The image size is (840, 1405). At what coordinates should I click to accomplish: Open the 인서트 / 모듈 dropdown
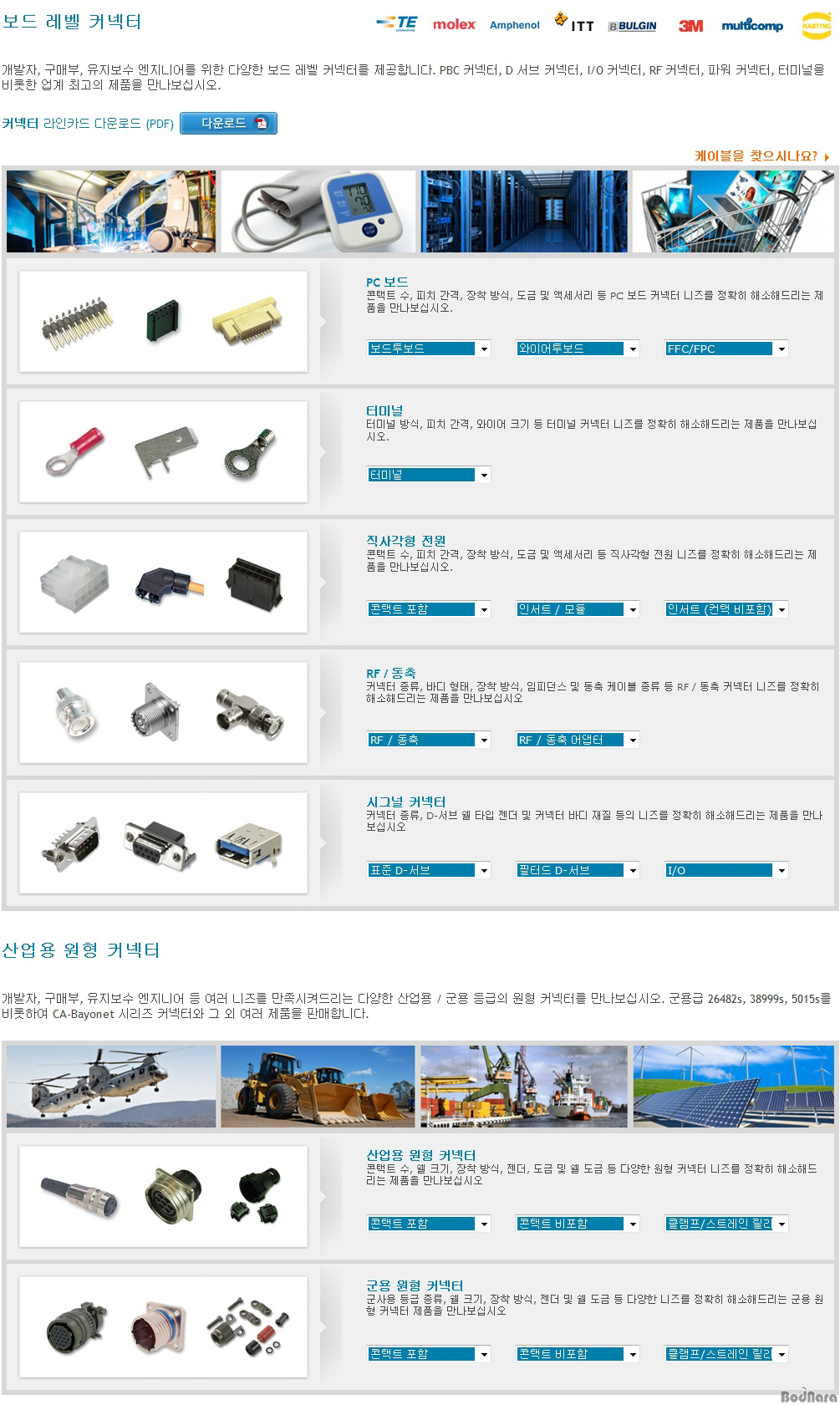click(578, 609)
